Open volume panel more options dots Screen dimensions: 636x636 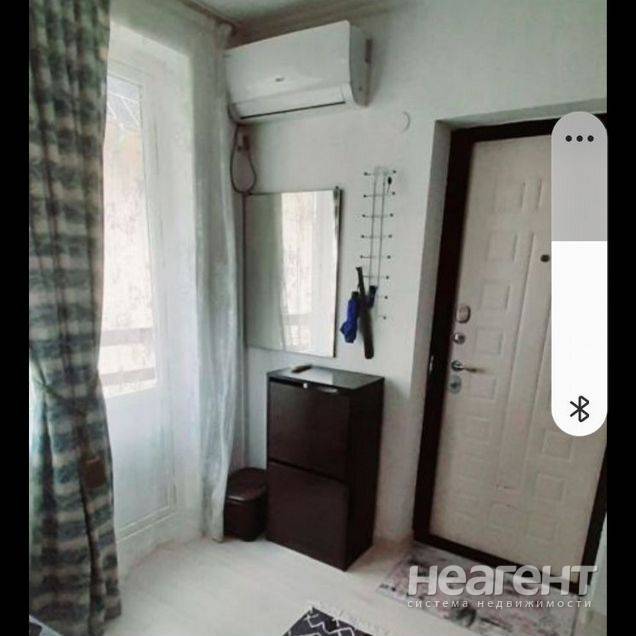[x=579, y=138]
